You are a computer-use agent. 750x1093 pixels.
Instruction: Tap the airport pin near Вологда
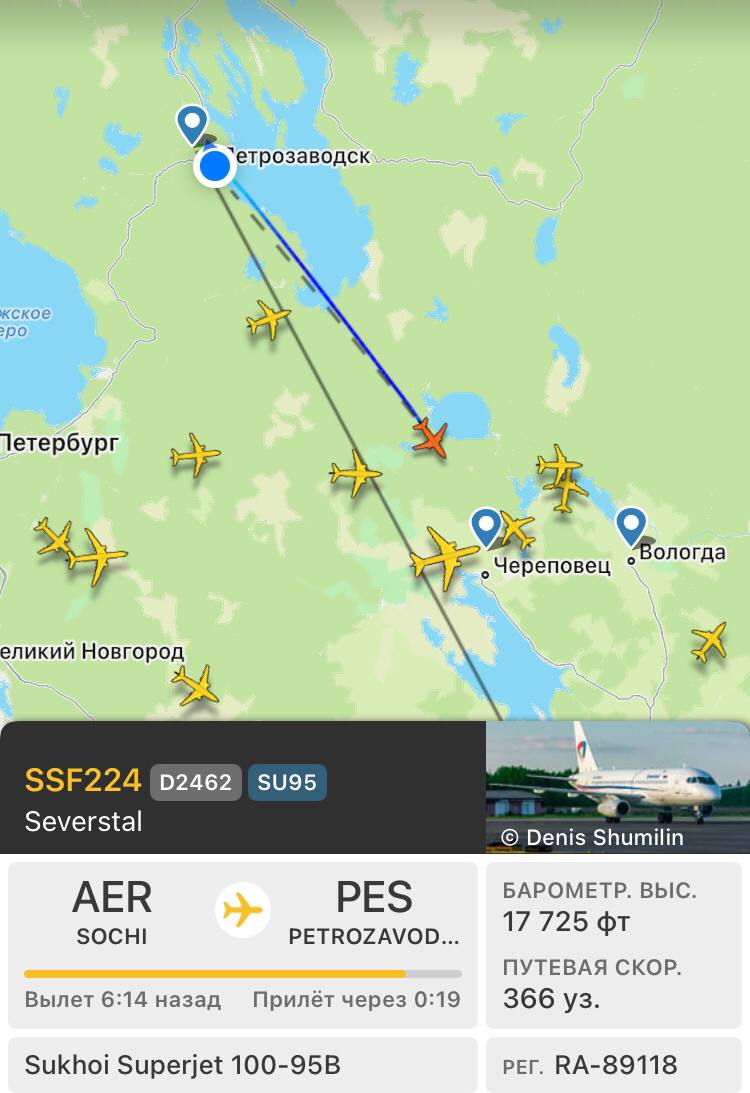[x=631, y=525]
